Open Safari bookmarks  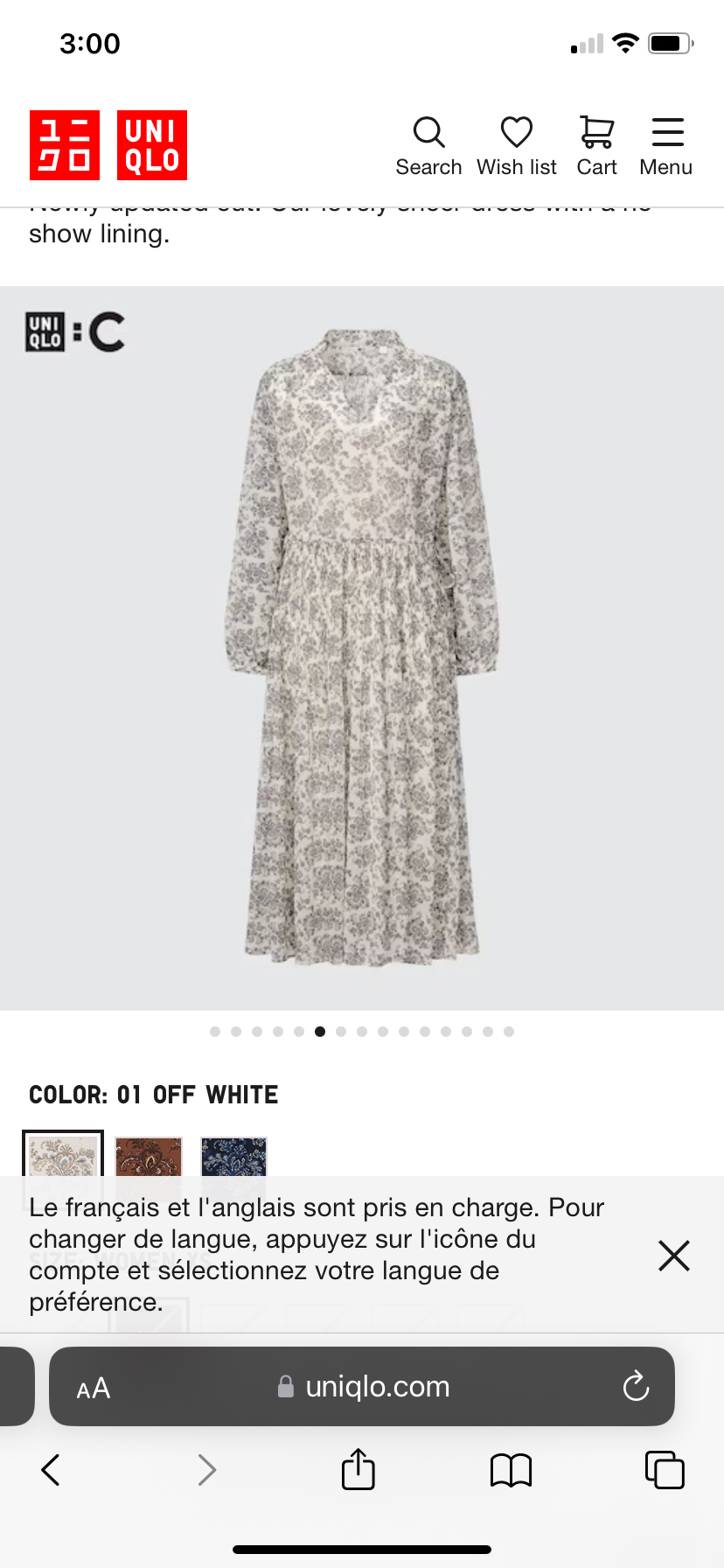point(511,1470)
